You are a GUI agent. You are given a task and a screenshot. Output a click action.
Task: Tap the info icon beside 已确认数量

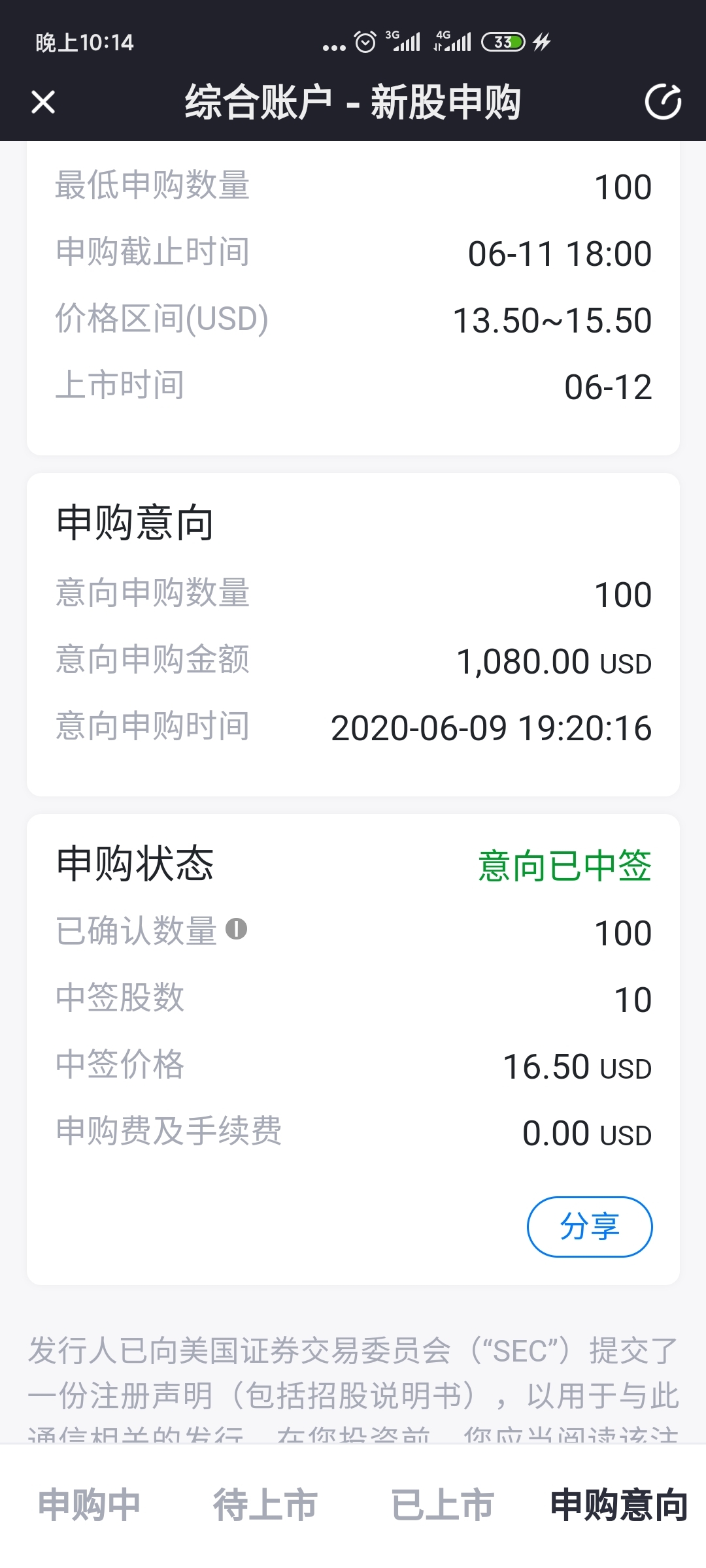[236, 928]
